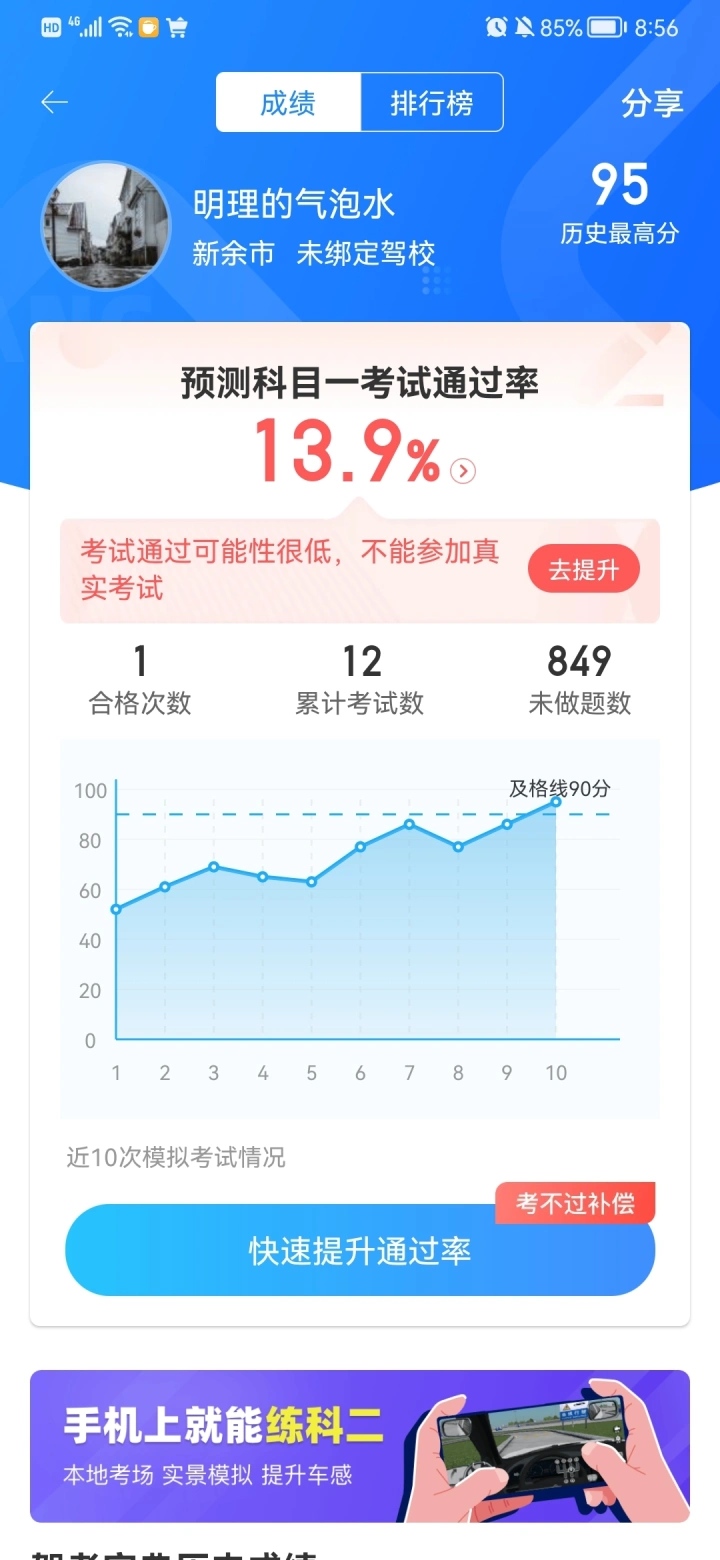This screenshot has width=720, height=1560.
Task: Go back using the arrow icon
Action: tap(54, 103)
